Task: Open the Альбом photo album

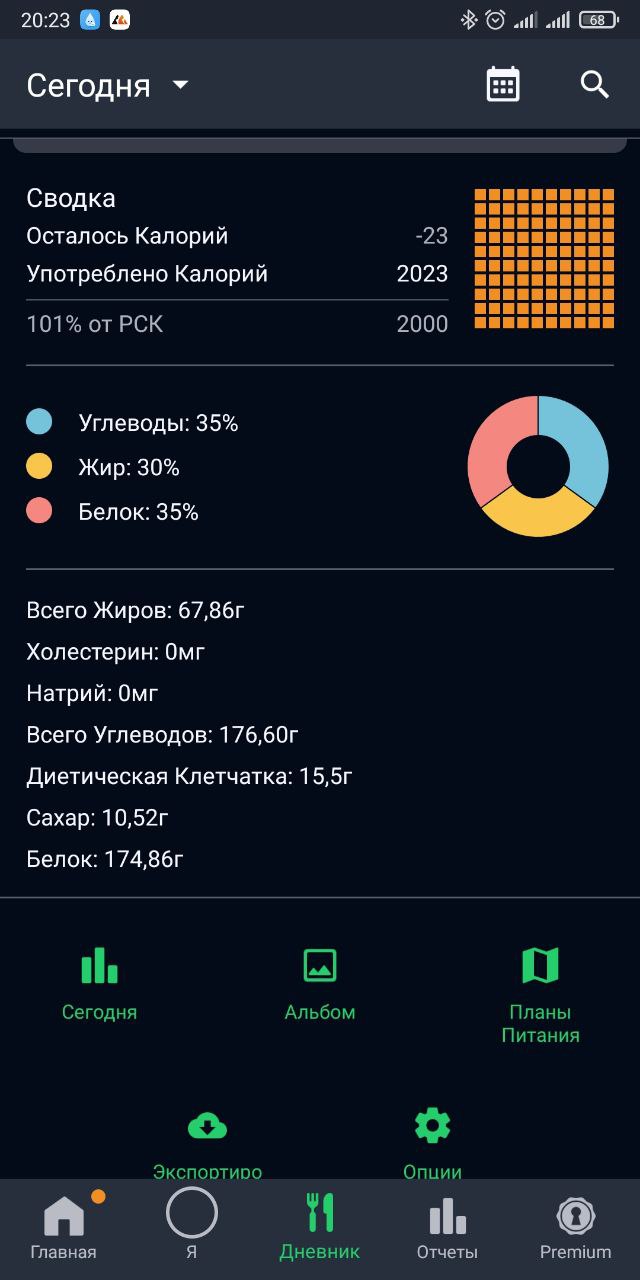Action: pos(320,984)
